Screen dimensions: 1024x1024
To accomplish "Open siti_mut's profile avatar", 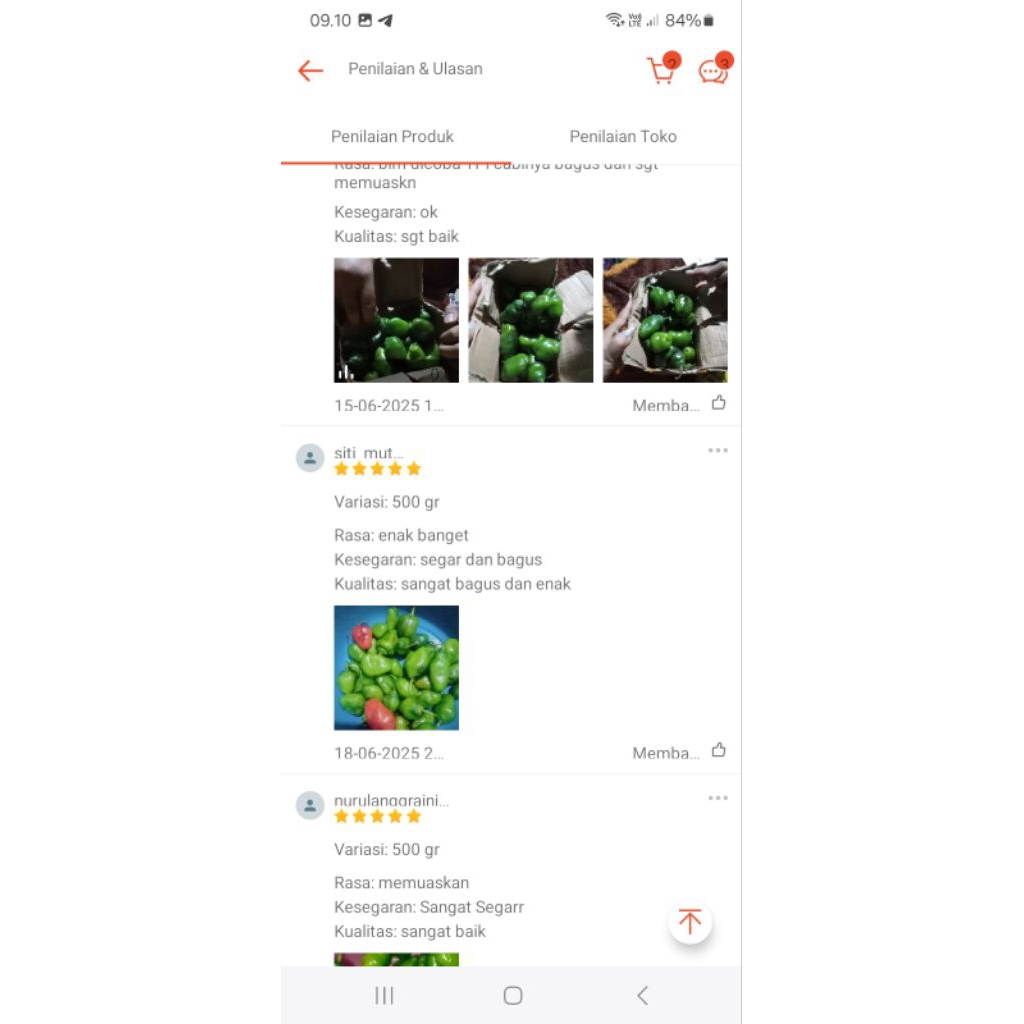I will 310,458.
